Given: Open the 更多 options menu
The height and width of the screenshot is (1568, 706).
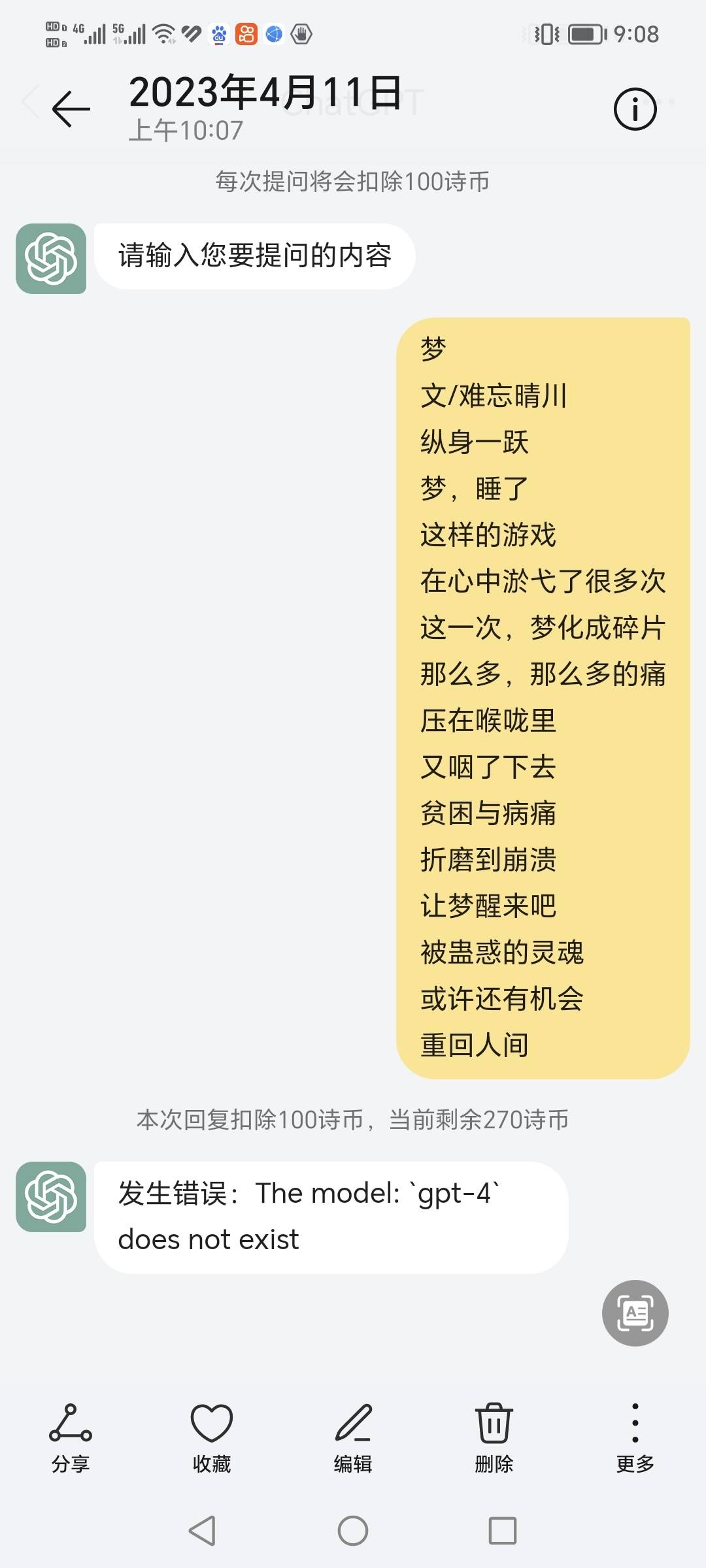Looking at the screenshot, I should pyautogui.click(x=635, y=1437).
